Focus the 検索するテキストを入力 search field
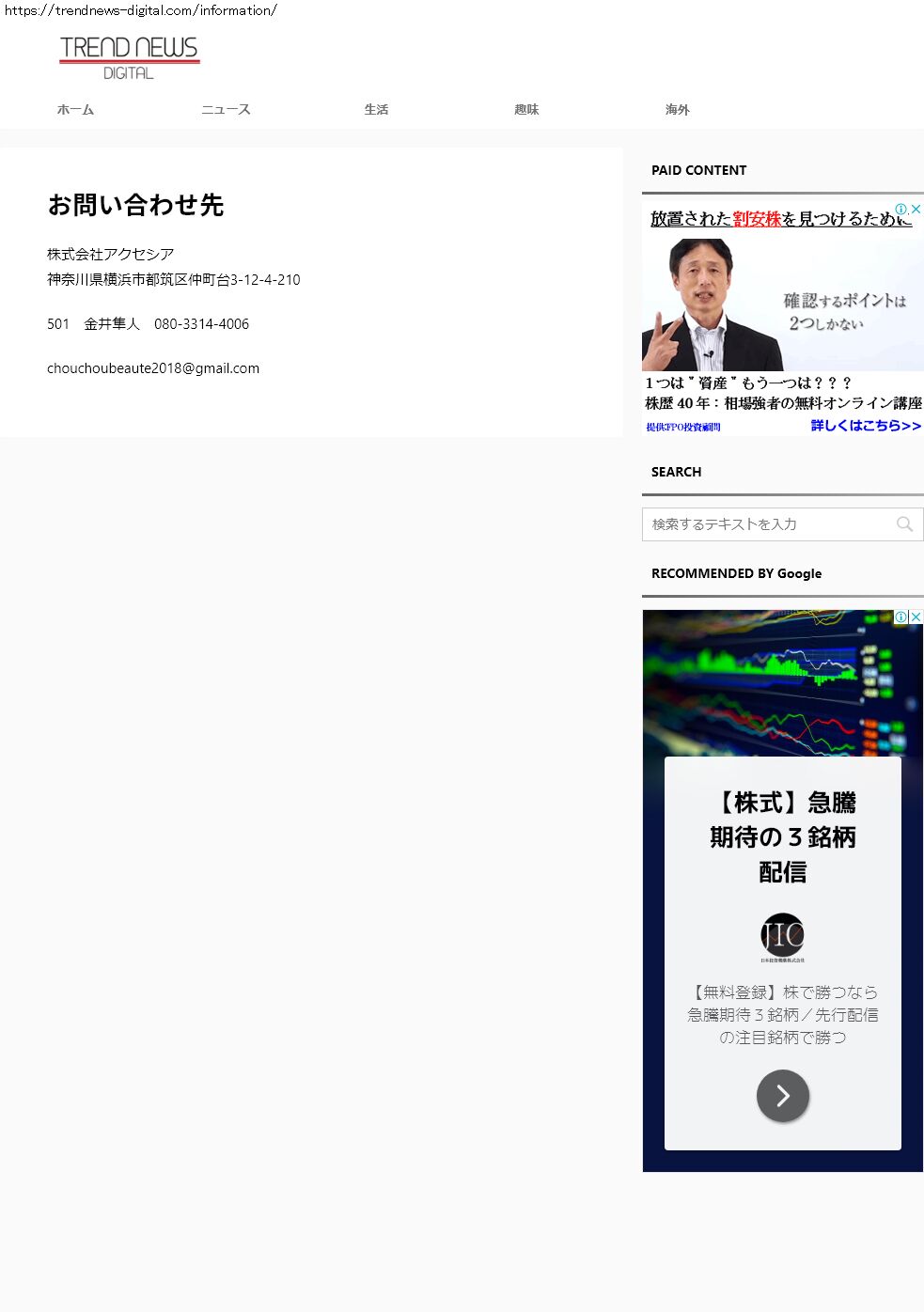924x1312 pixels. click(766, 524)
